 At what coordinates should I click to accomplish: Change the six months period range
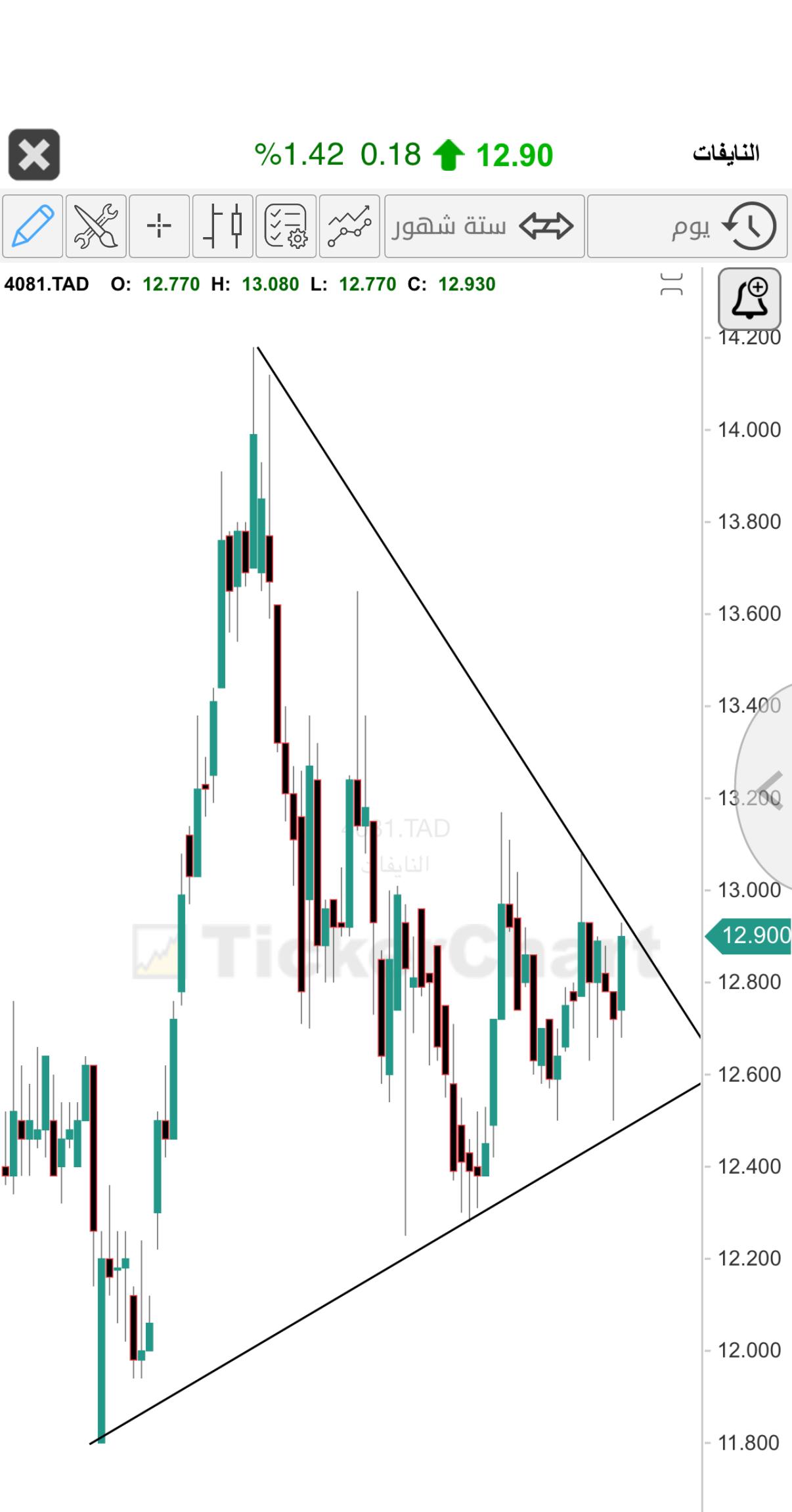tap(484, 226)
